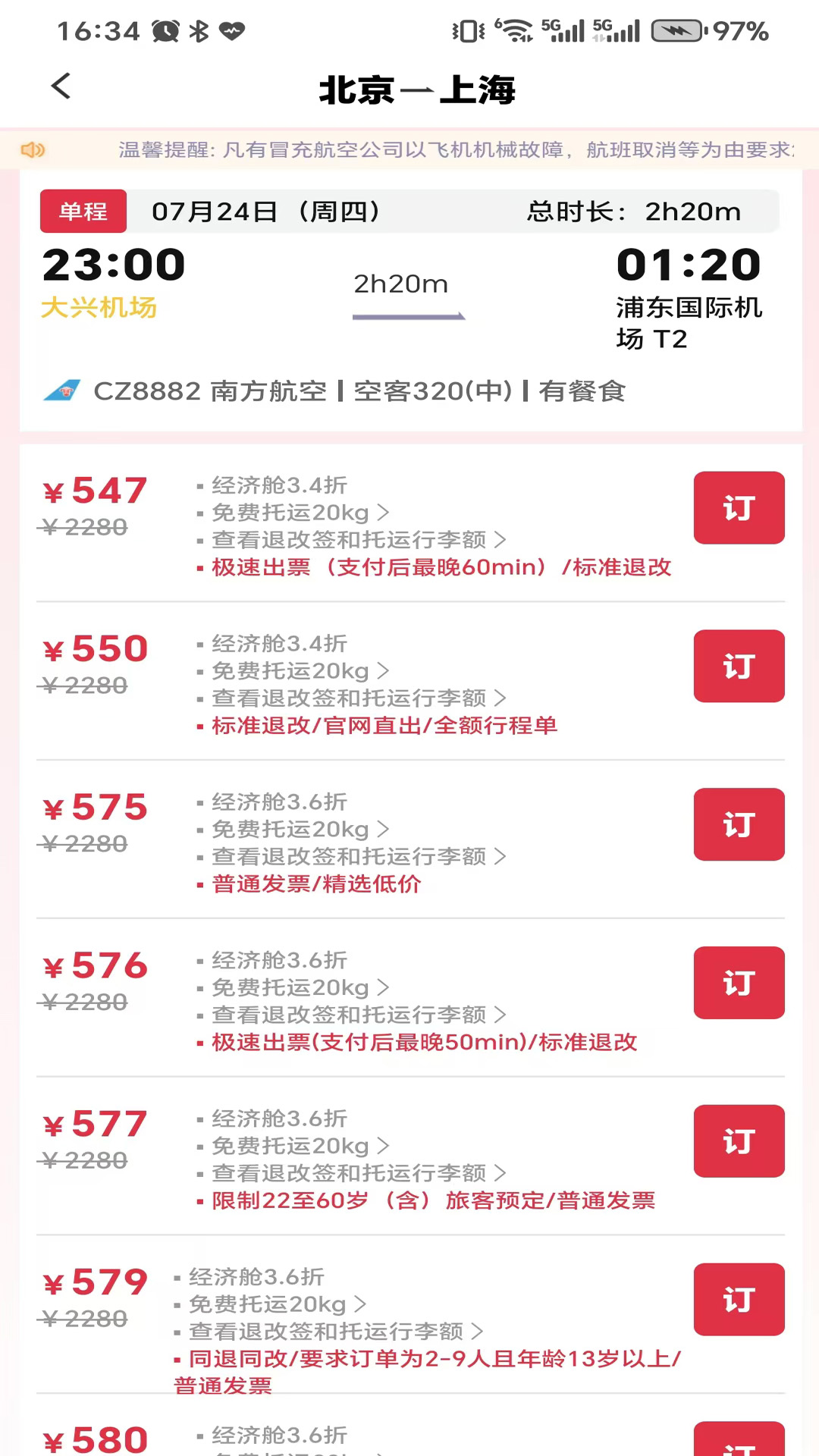Book the ¥547 fare with its 订 button

coord(739,507)
